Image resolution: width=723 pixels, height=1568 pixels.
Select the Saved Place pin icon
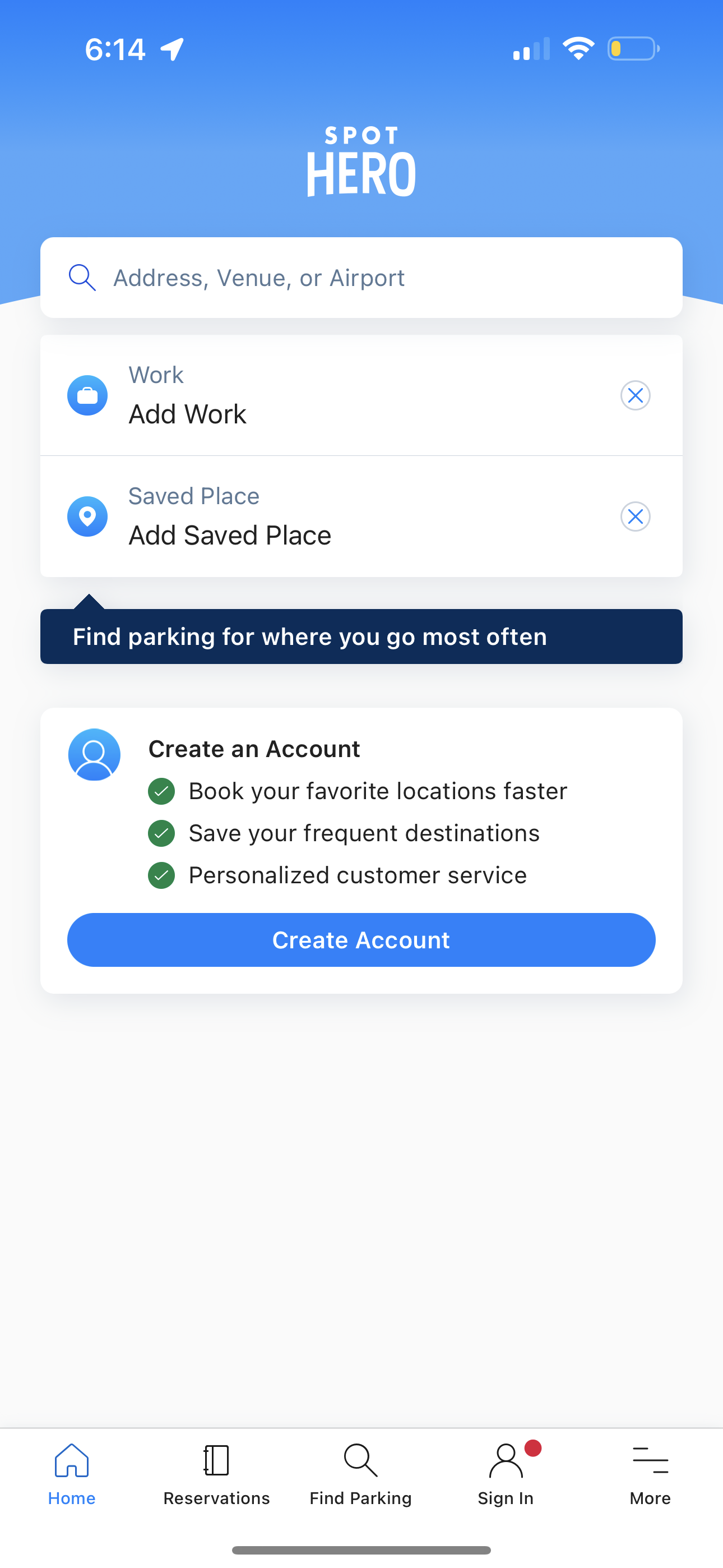87,516
